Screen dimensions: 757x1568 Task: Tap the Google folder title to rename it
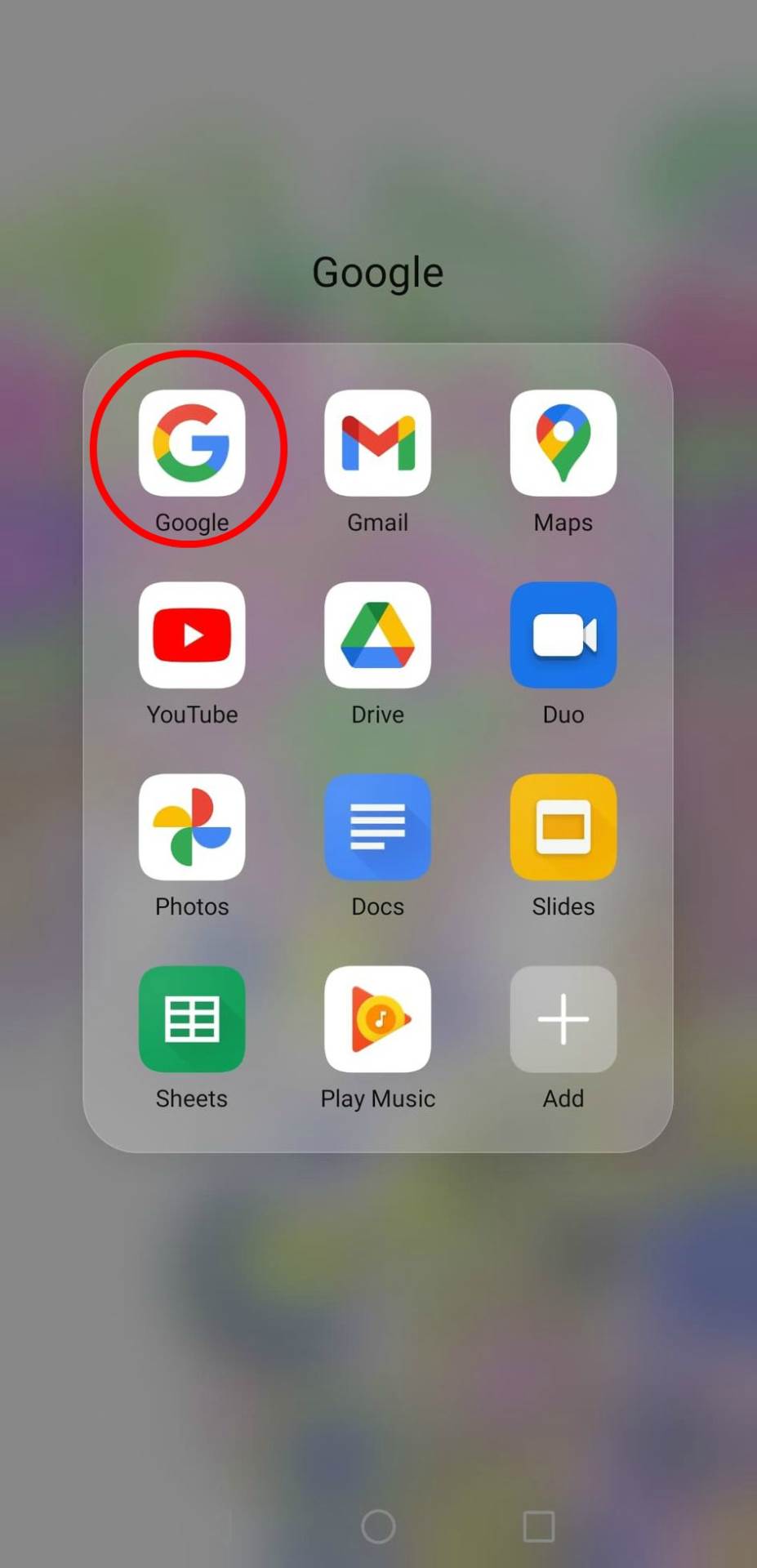tap(377, 271)
